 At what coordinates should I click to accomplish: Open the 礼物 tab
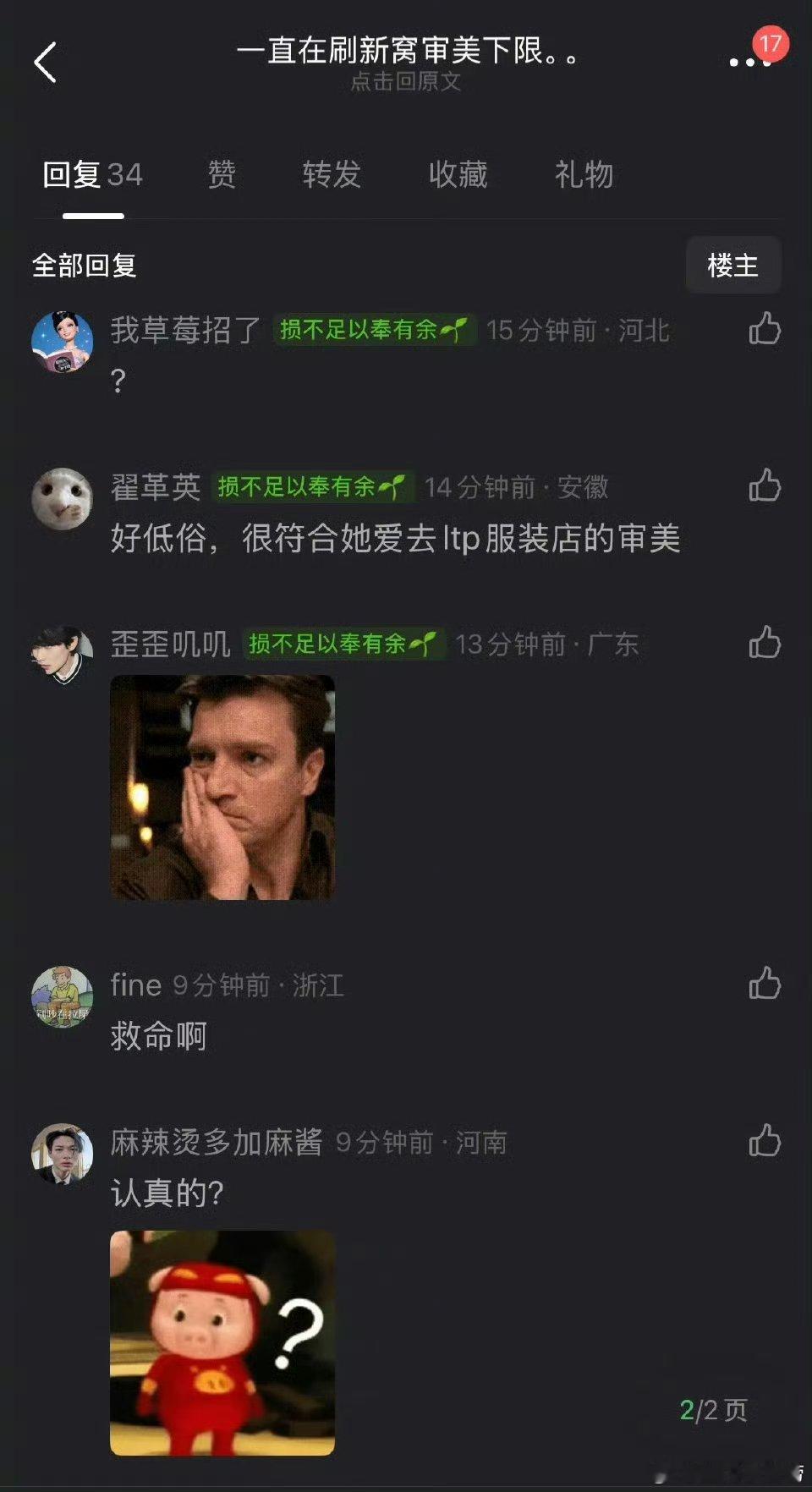[x=582, y=175]
